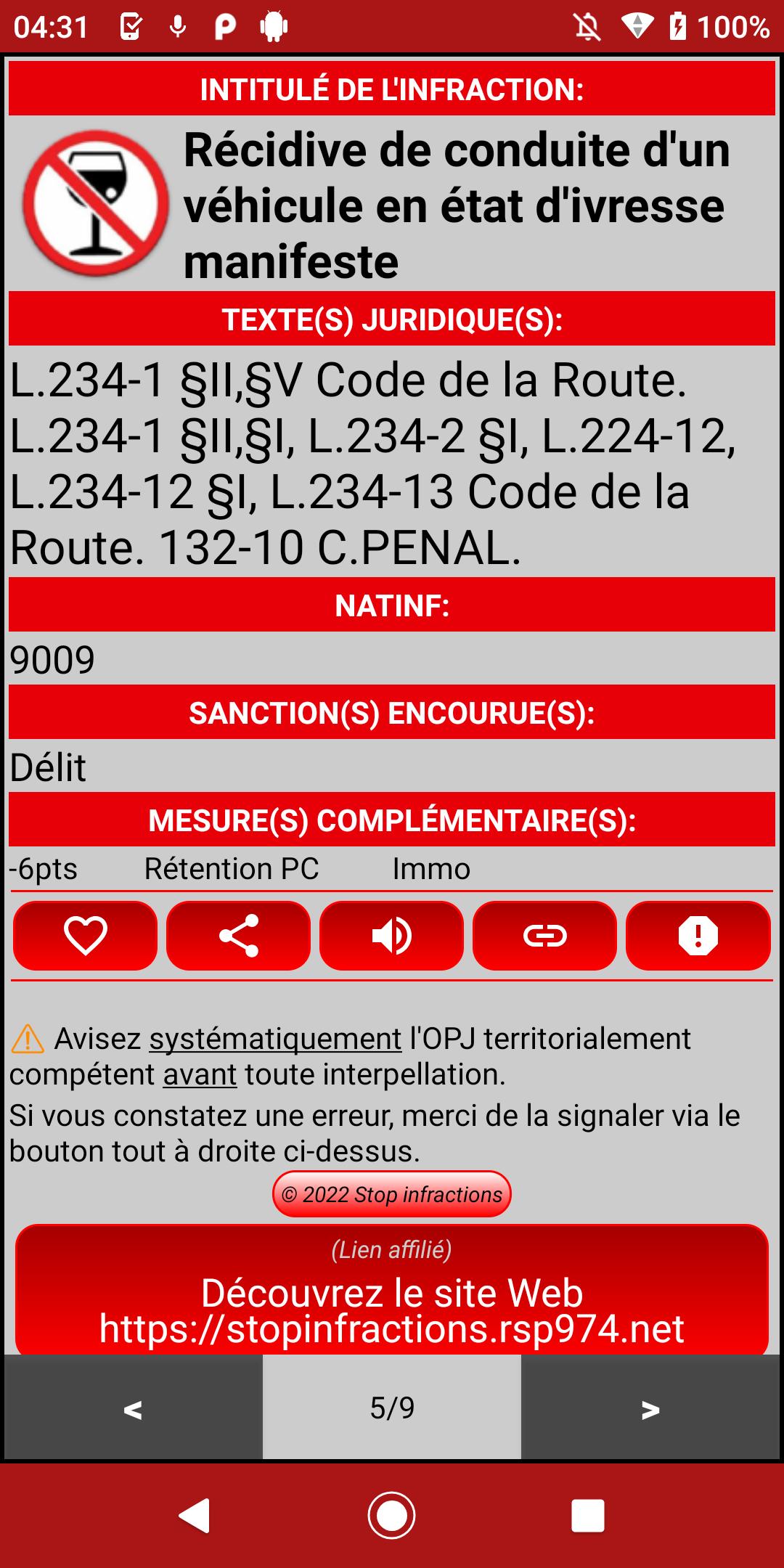Return to the Android home screen
784x1568 pixels.
click(392, 1515)
